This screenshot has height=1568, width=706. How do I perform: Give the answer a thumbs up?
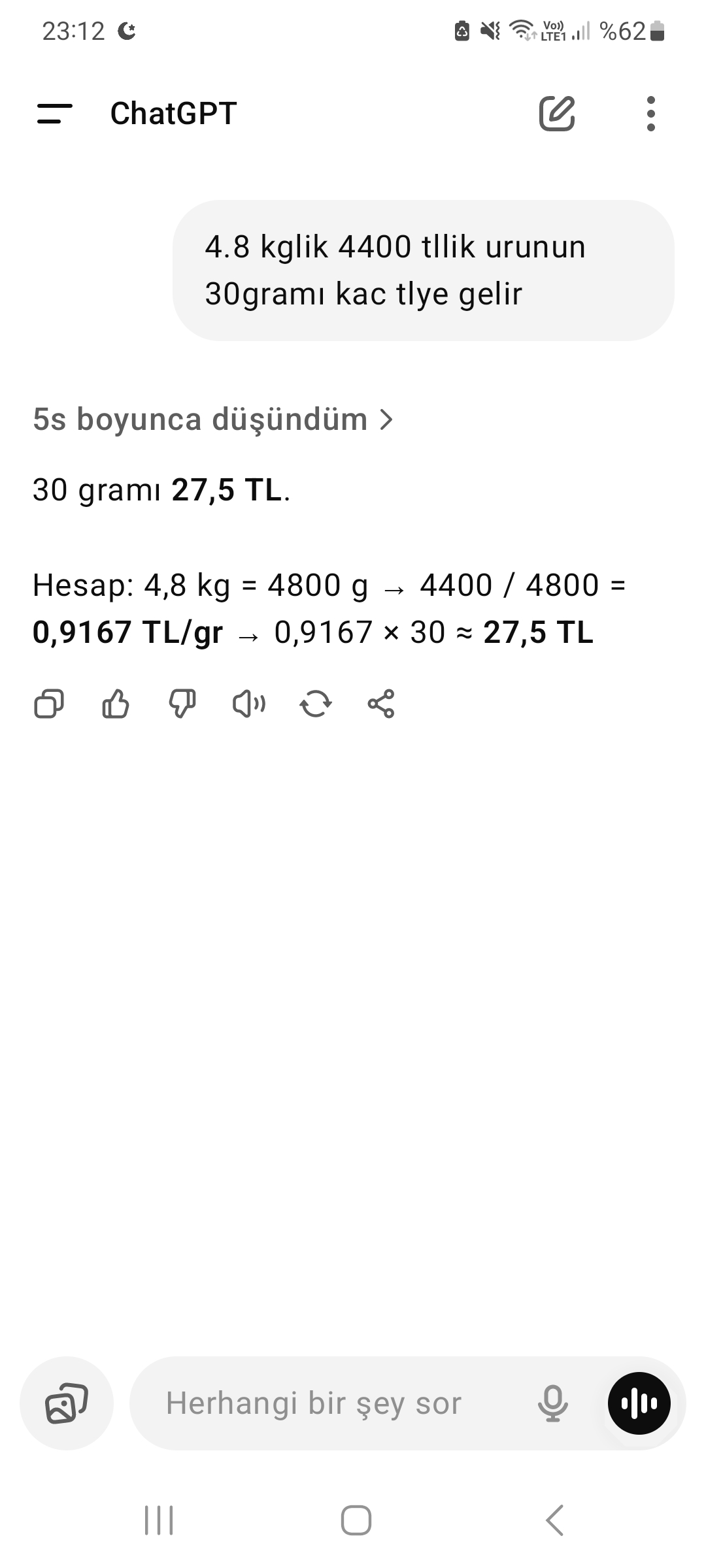tap(116, 704)
